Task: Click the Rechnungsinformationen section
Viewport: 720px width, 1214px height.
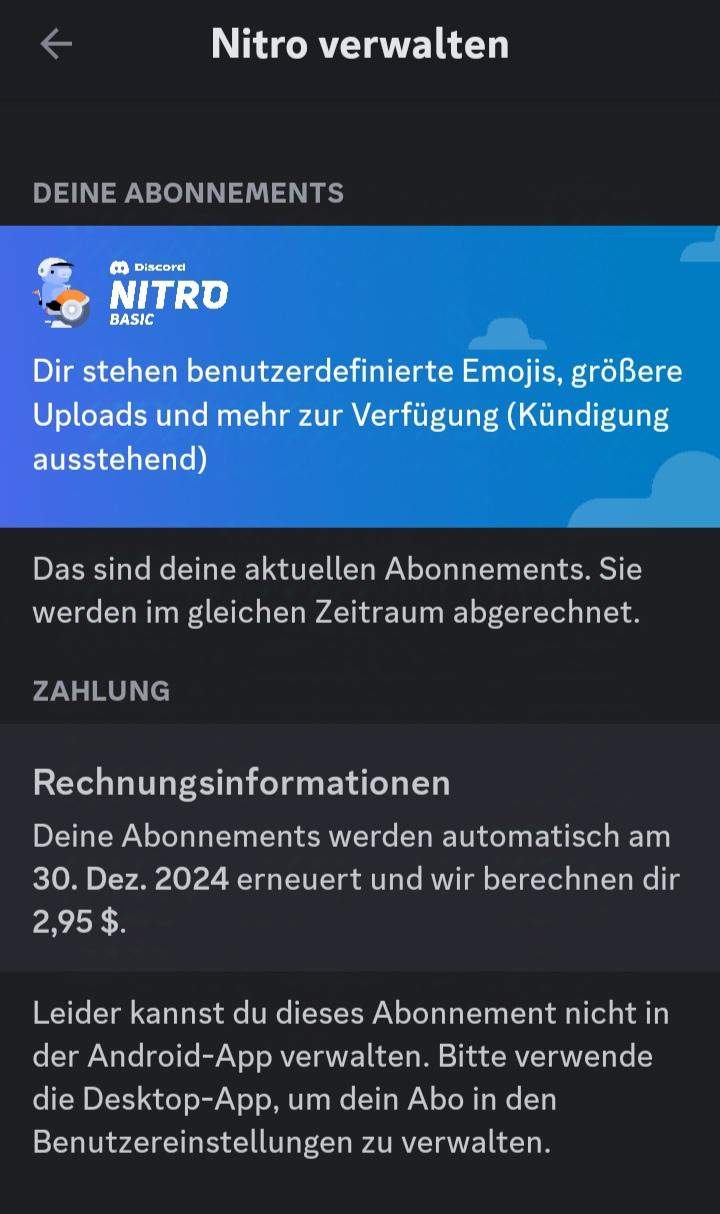Action: coord(240,784)
